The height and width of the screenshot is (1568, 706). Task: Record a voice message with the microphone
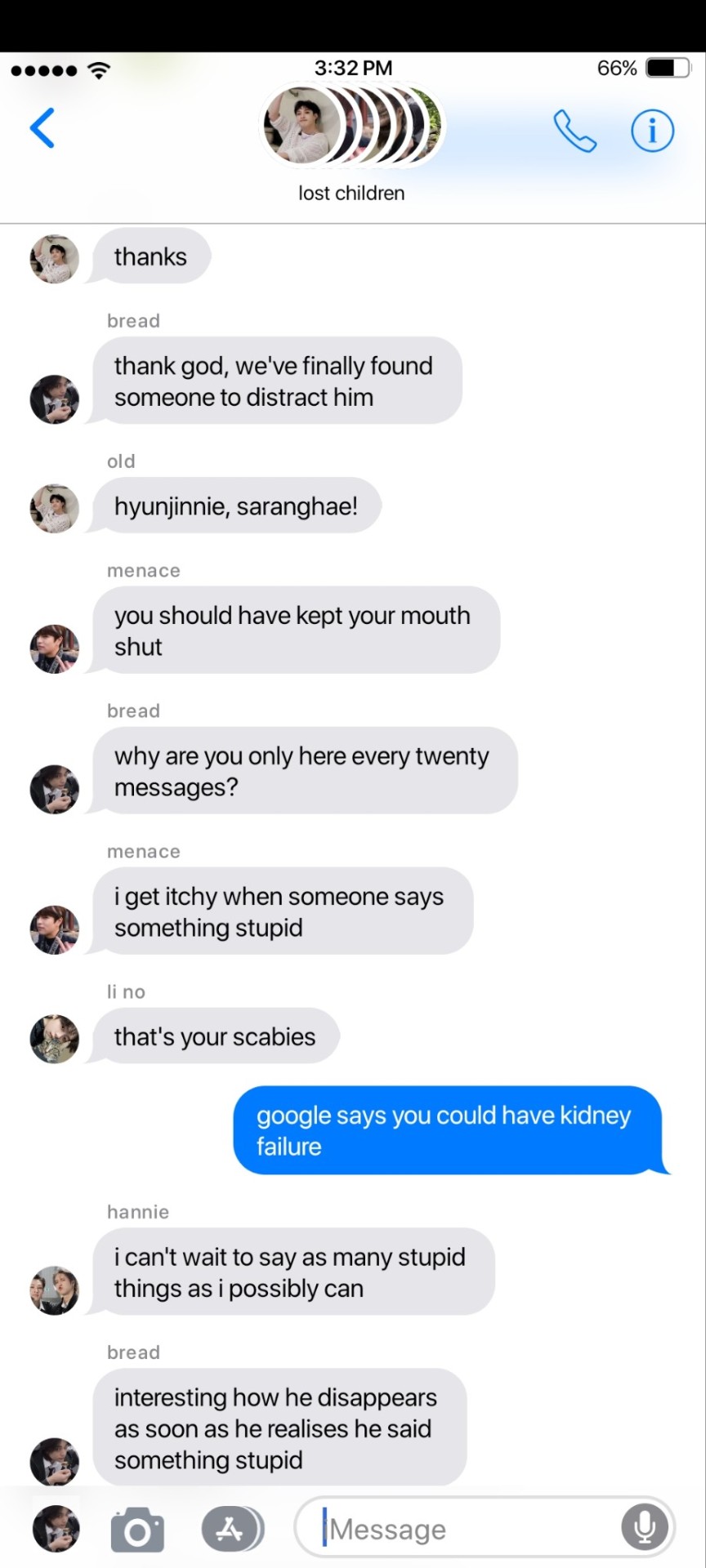[645, 1527]
